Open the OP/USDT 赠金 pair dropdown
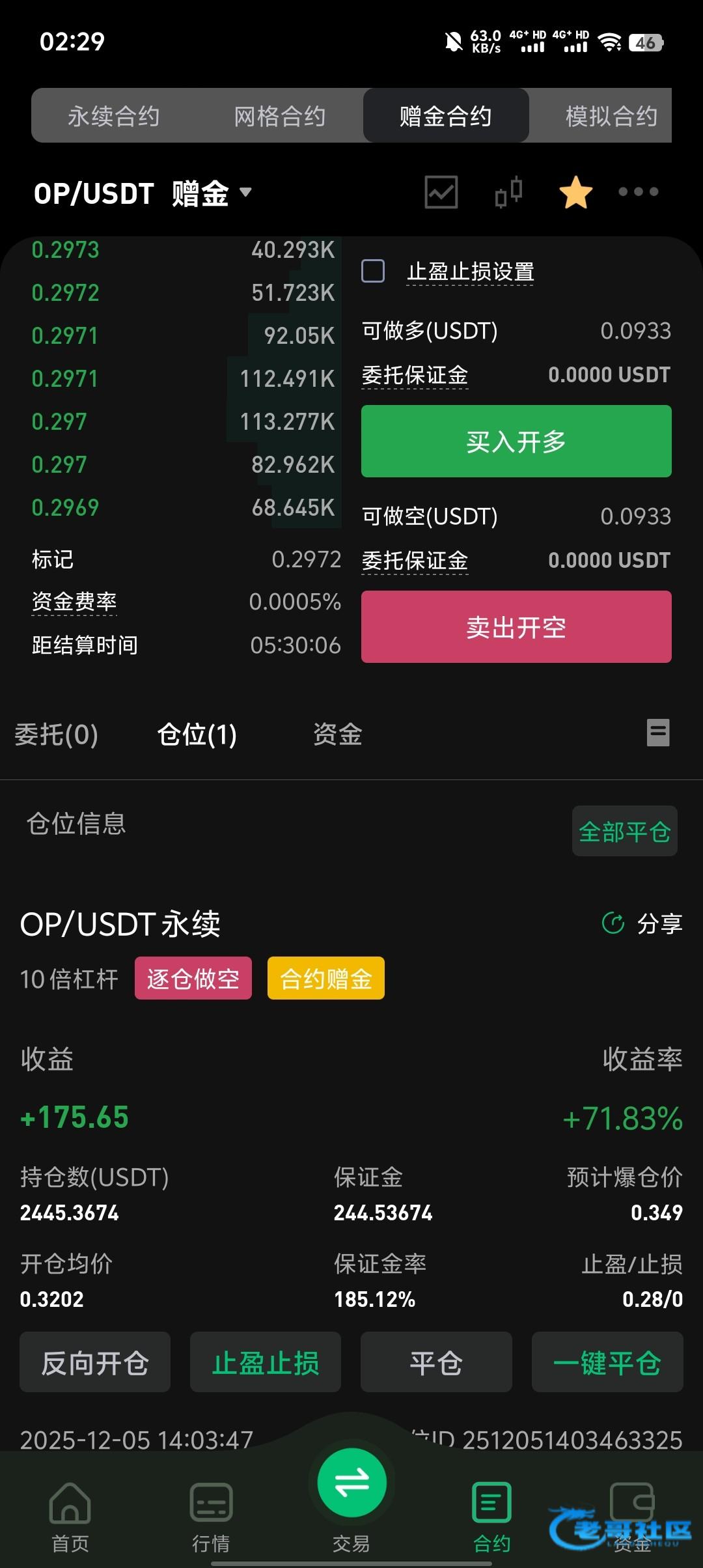 [143, 193]
